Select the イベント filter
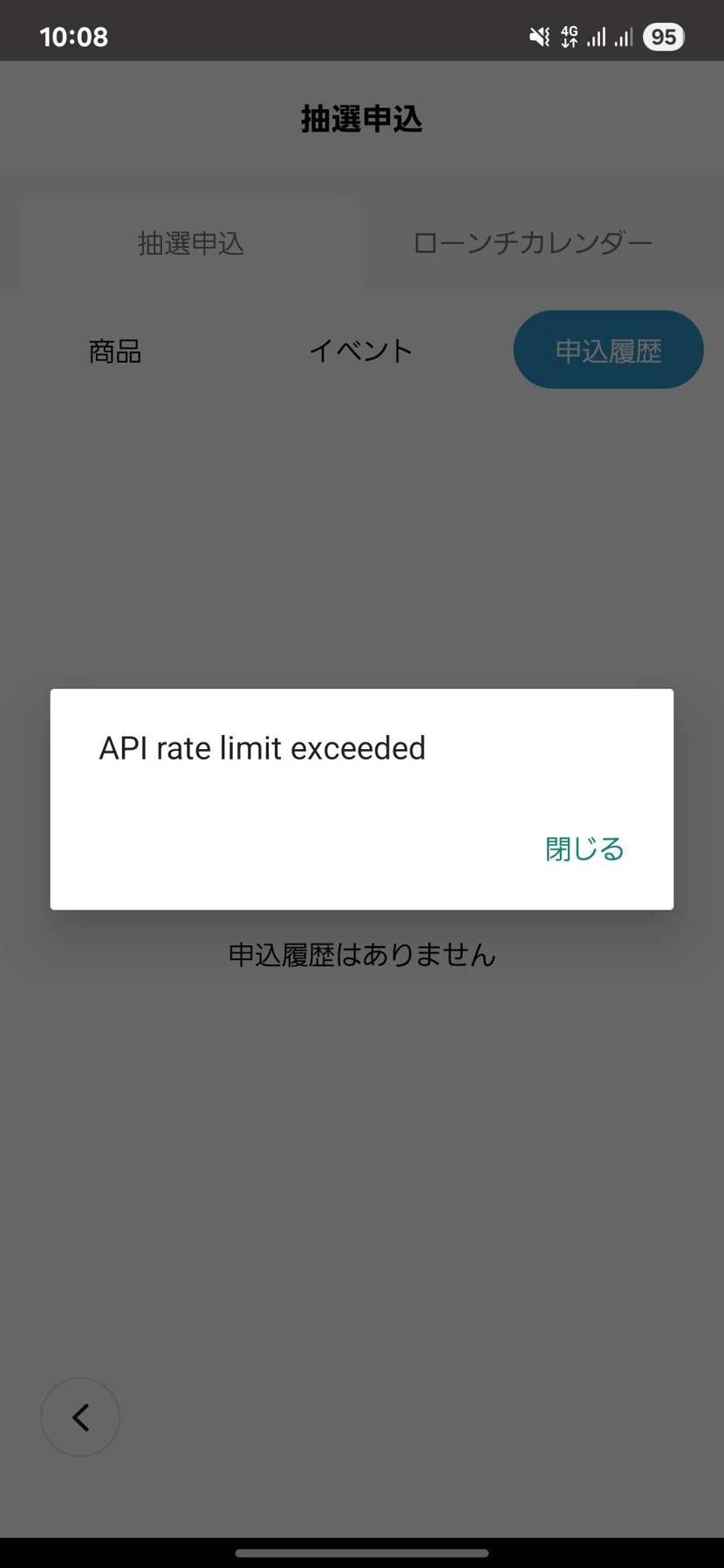 (x=360, y=351)
